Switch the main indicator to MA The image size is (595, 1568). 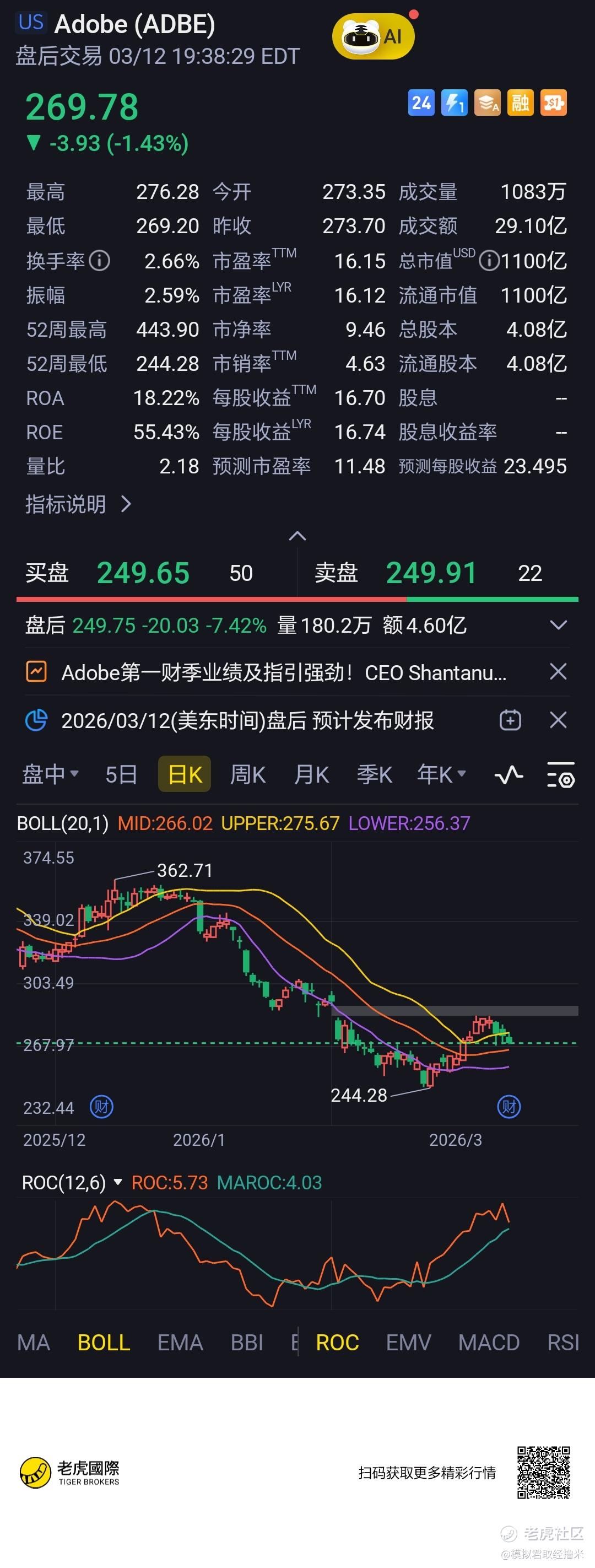[34, 1342]
